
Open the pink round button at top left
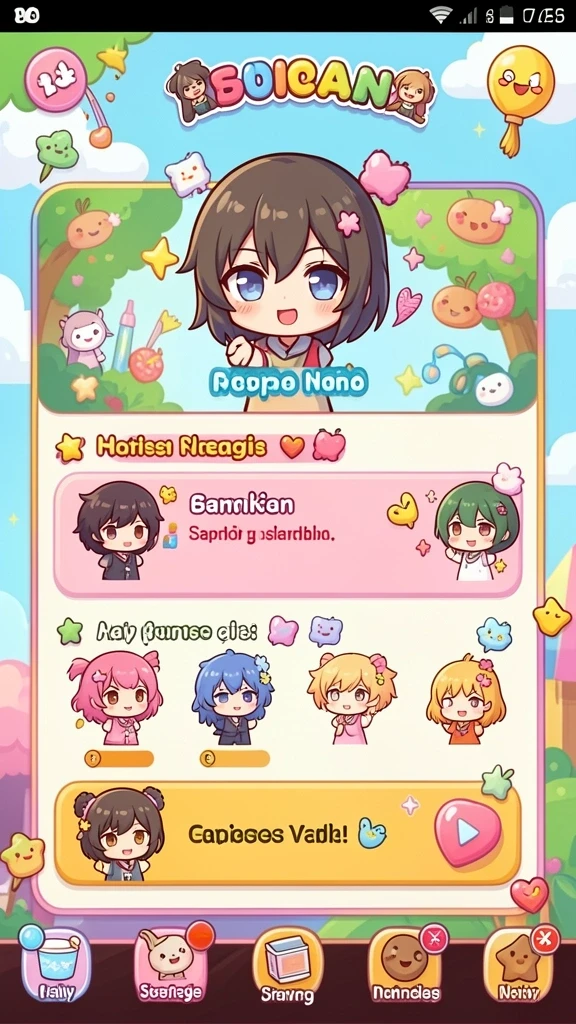click(x=56, y=80)
